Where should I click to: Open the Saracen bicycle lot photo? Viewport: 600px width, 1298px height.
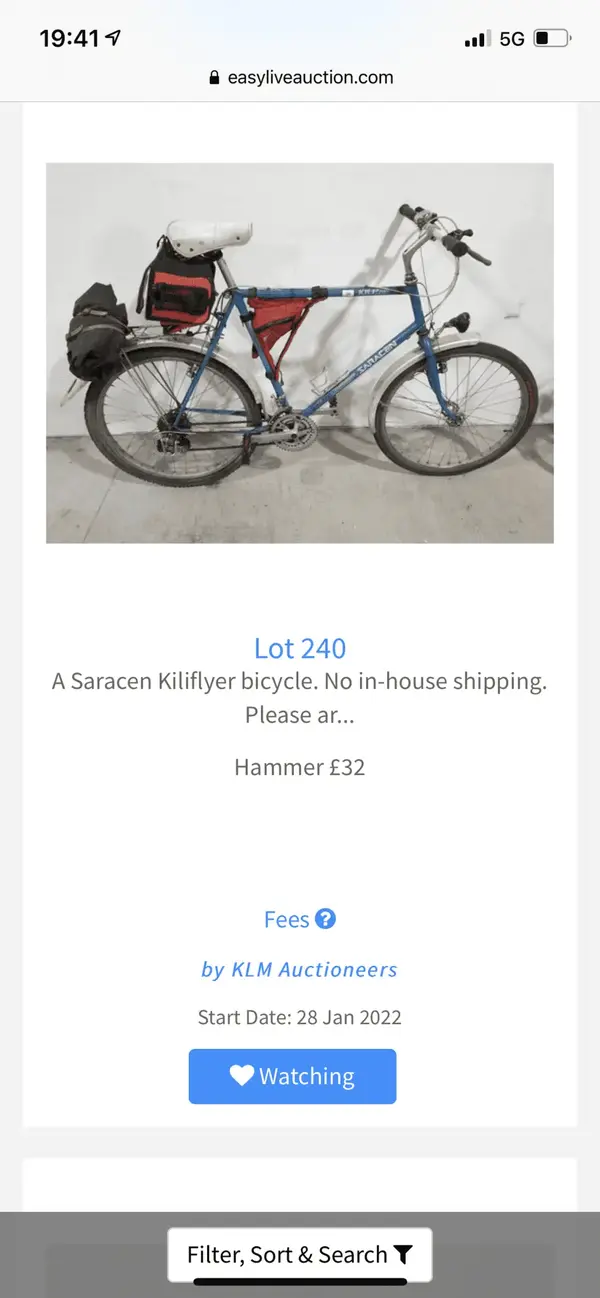pyautogui.click(x=300, y=353)
